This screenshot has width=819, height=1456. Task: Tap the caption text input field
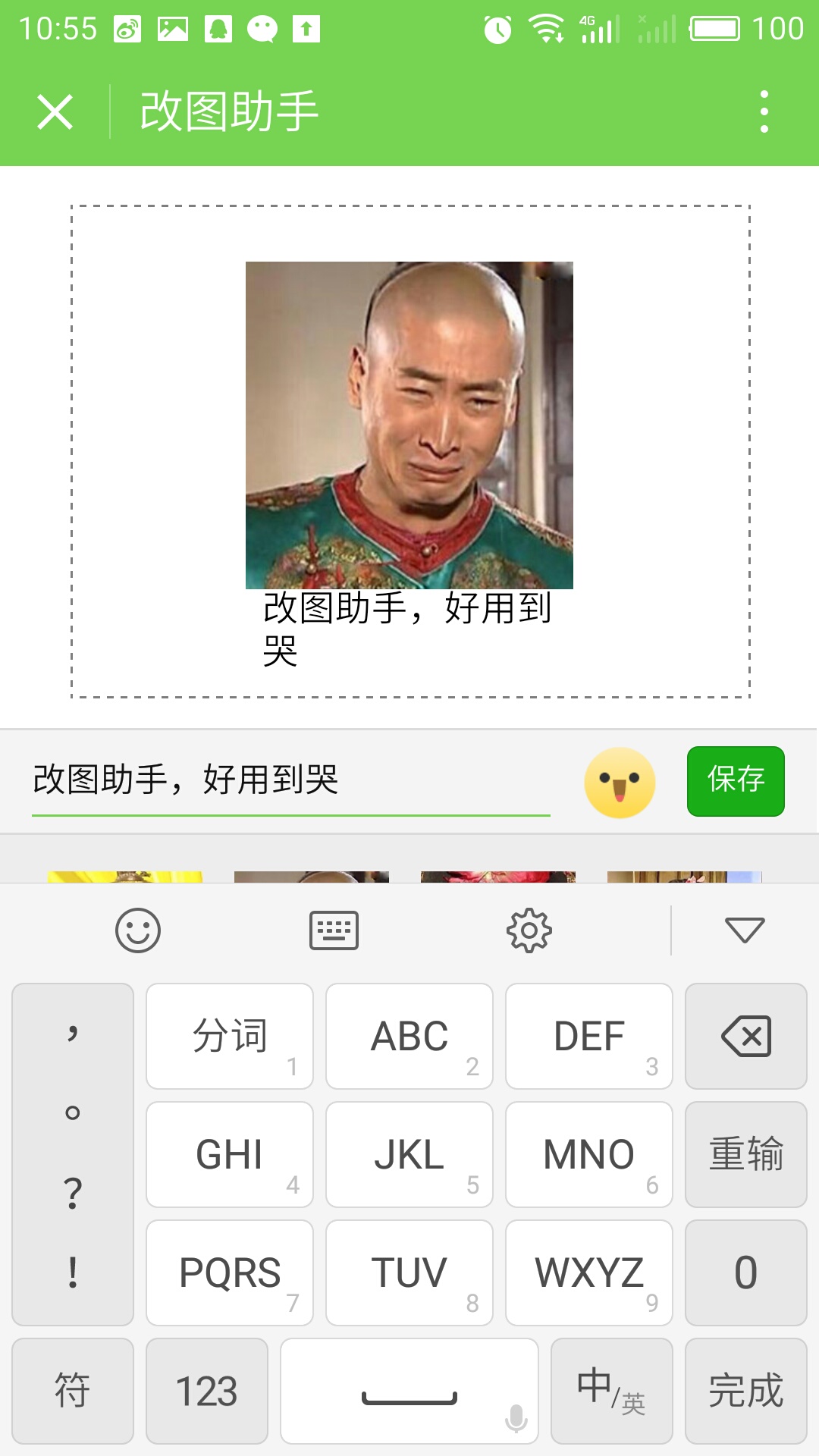(x=290, y=780)
